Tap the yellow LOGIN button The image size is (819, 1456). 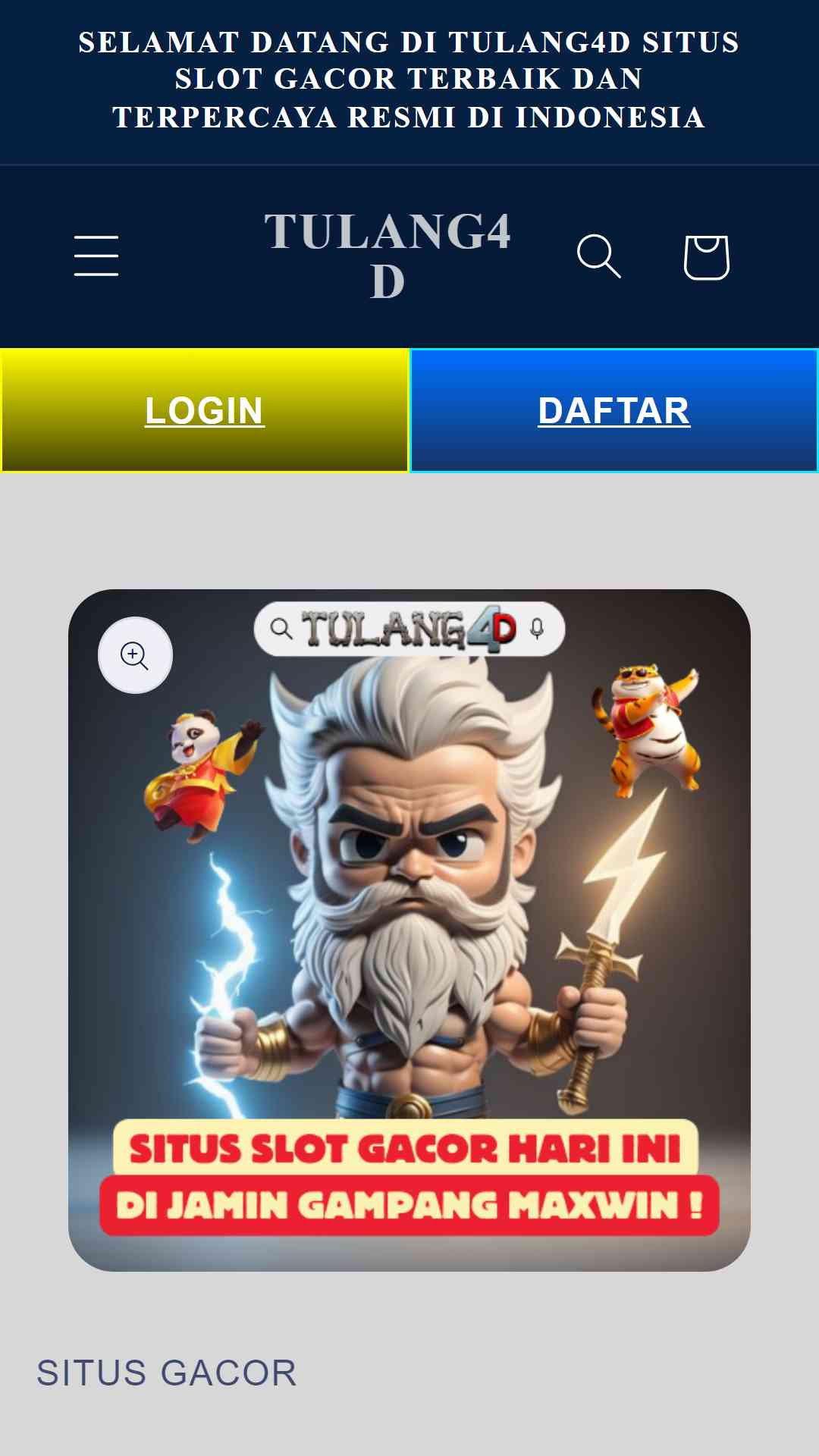pos(205,410)
